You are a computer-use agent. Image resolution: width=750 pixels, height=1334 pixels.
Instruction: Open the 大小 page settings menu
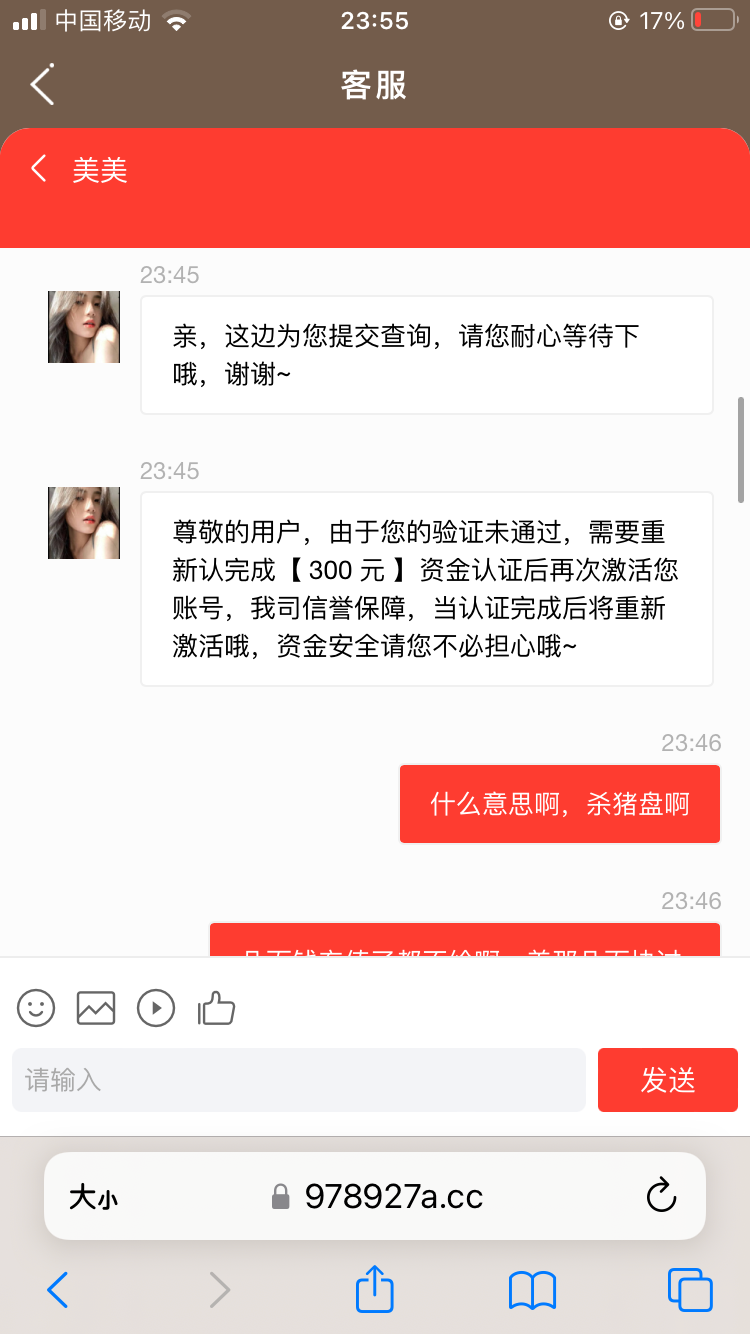(x=93, y=1196)
